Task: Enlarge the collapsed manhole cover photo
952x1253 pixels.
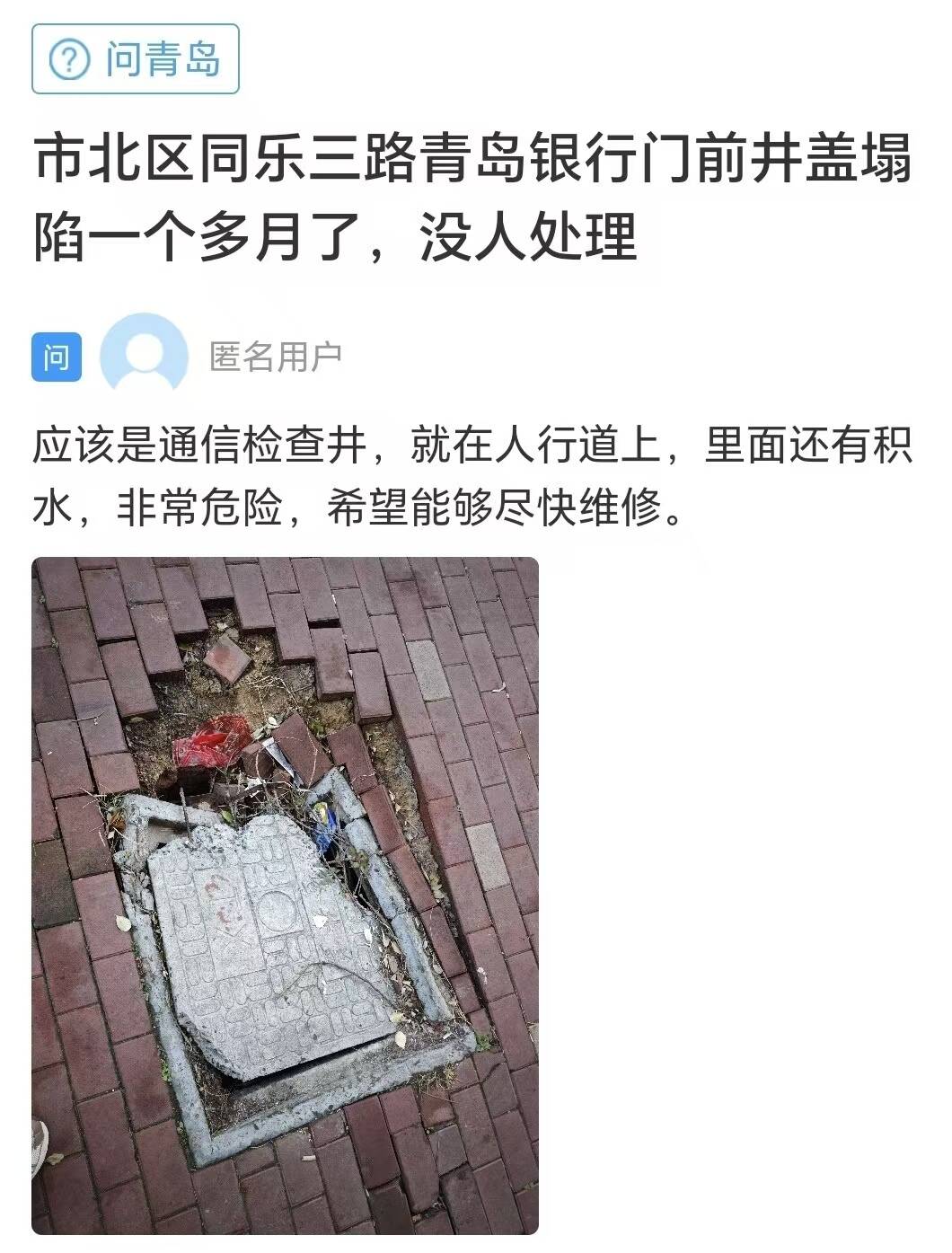Action: click(285, 895)
